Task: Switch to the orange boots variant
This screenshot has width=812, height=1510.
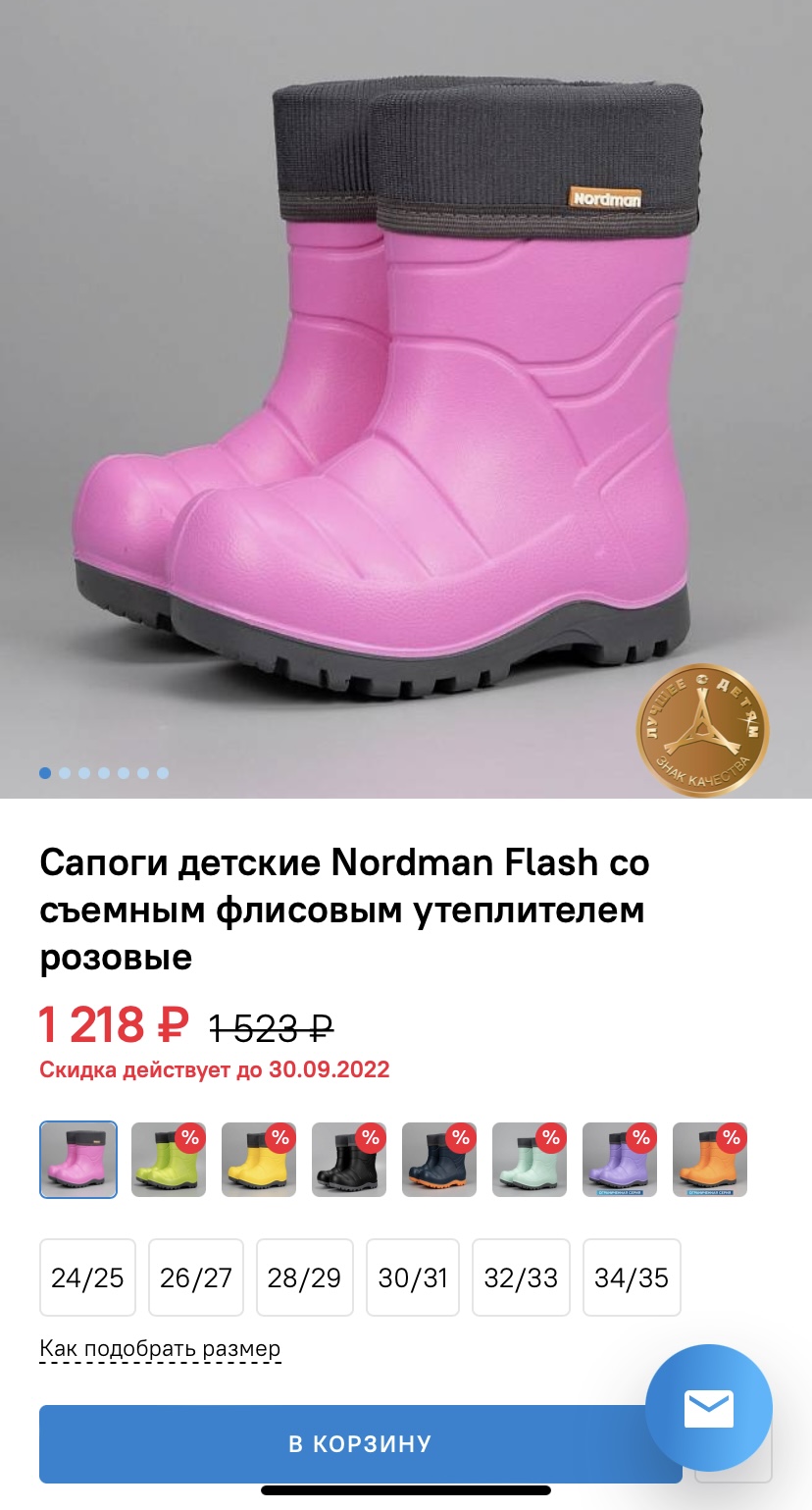Action: (710, 1160)
